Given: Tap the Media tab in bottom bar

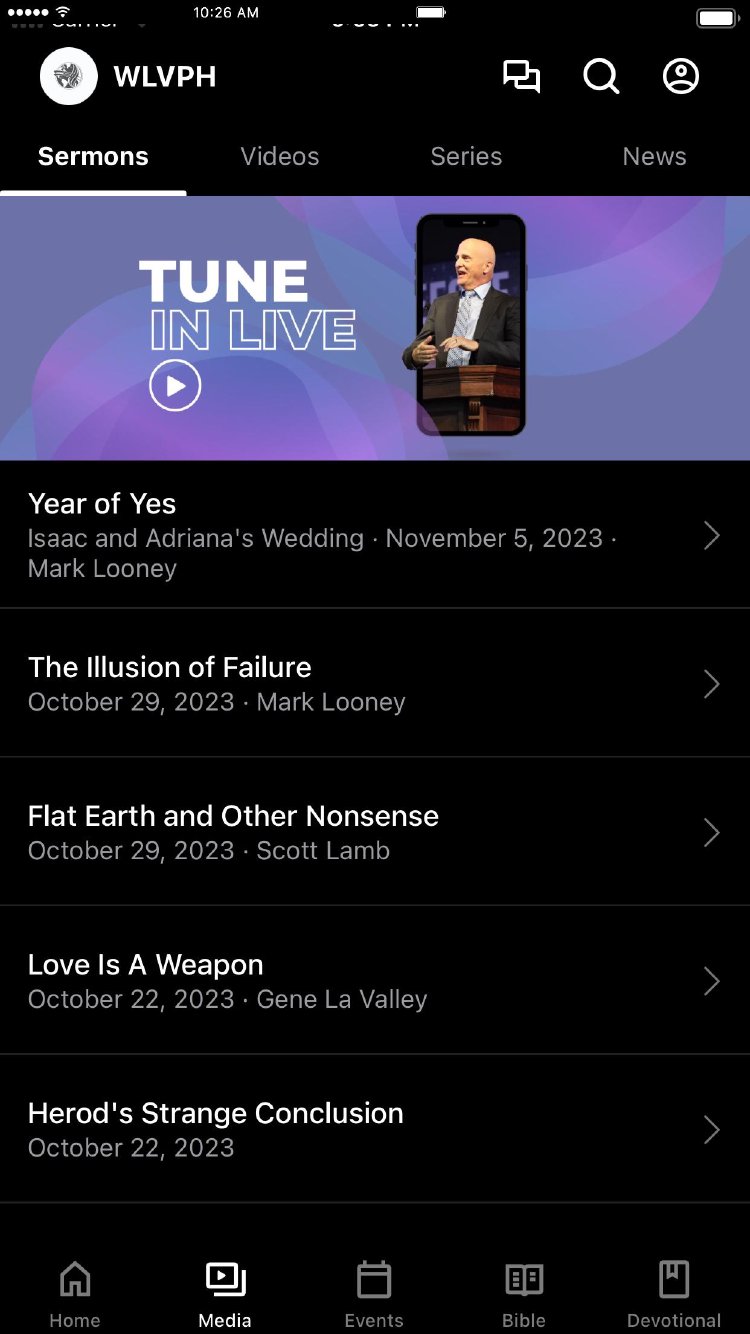Looking at the screenshot, I should click(x=225, y=1292).
